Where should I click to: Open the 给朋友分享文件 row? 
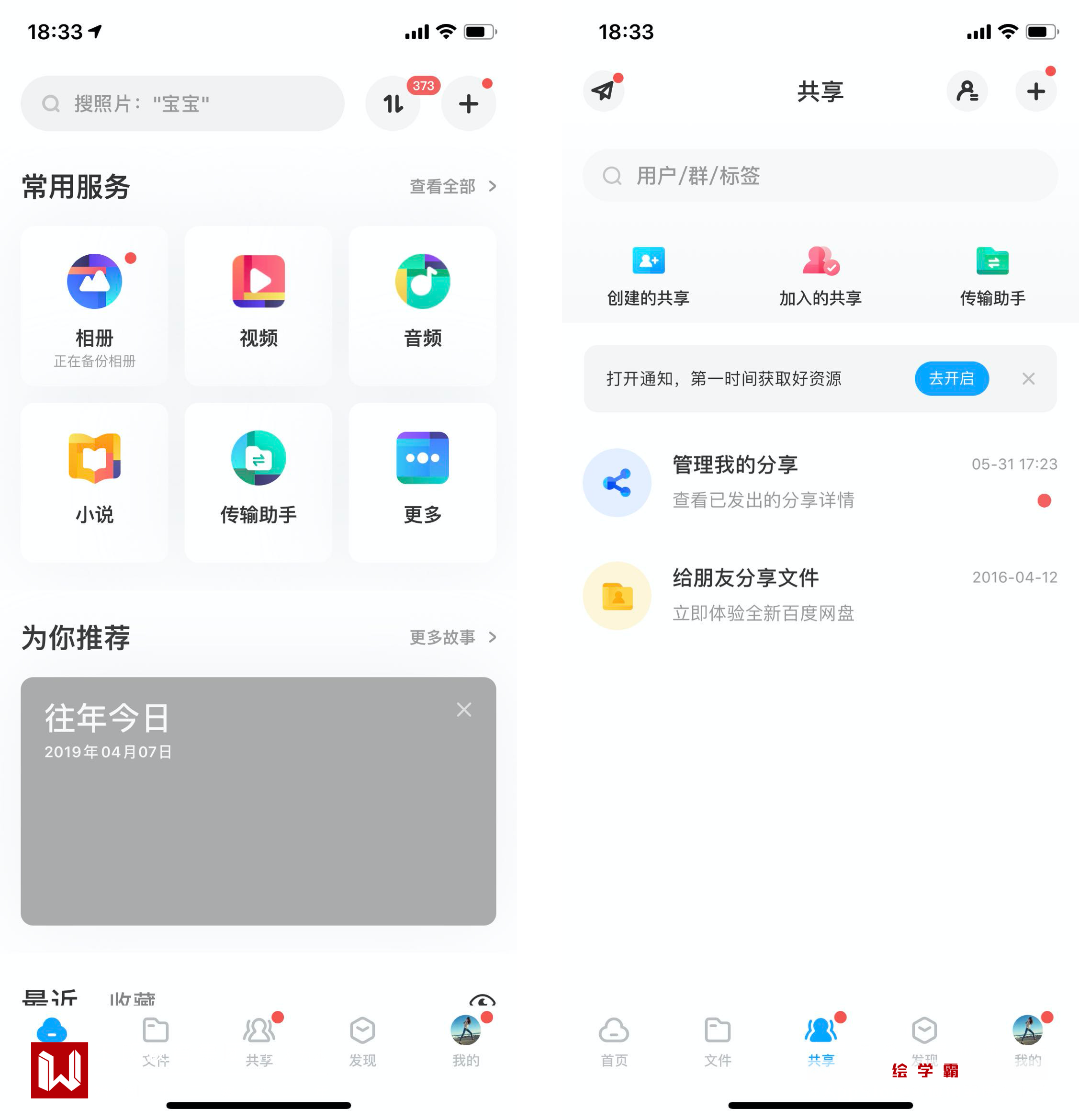(820, 595)
